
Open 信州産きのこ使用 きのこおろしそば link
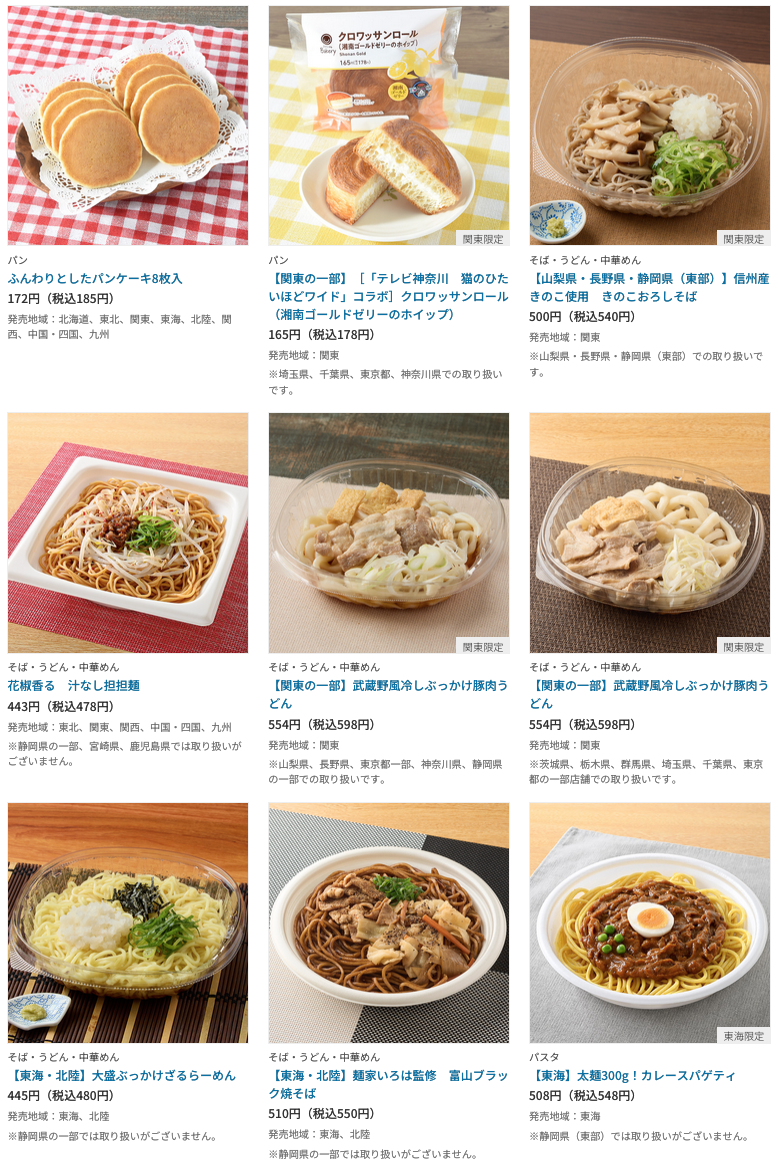coord(648,287)
